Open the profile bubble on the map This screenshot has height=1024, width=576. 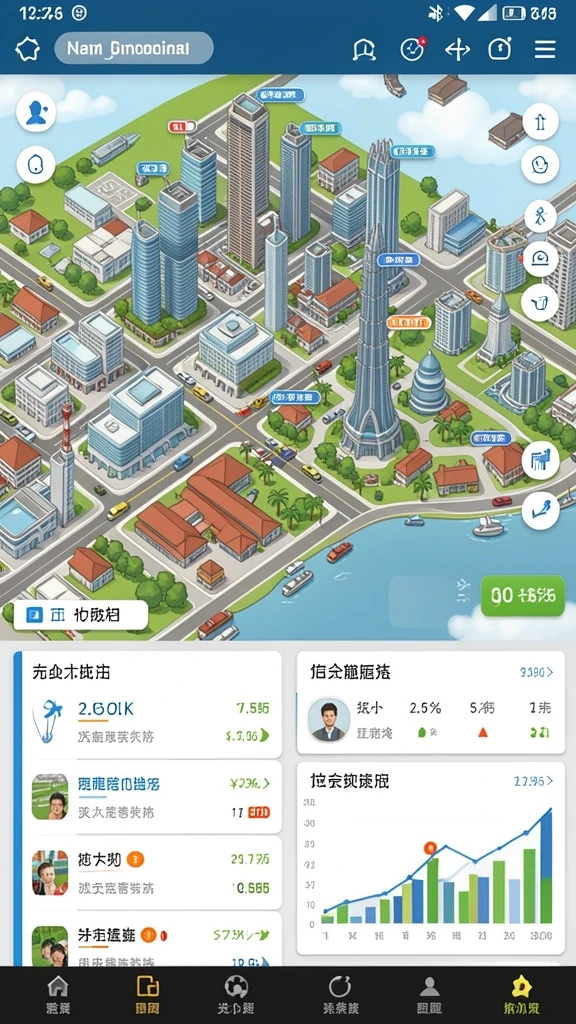tap(35, 110)
